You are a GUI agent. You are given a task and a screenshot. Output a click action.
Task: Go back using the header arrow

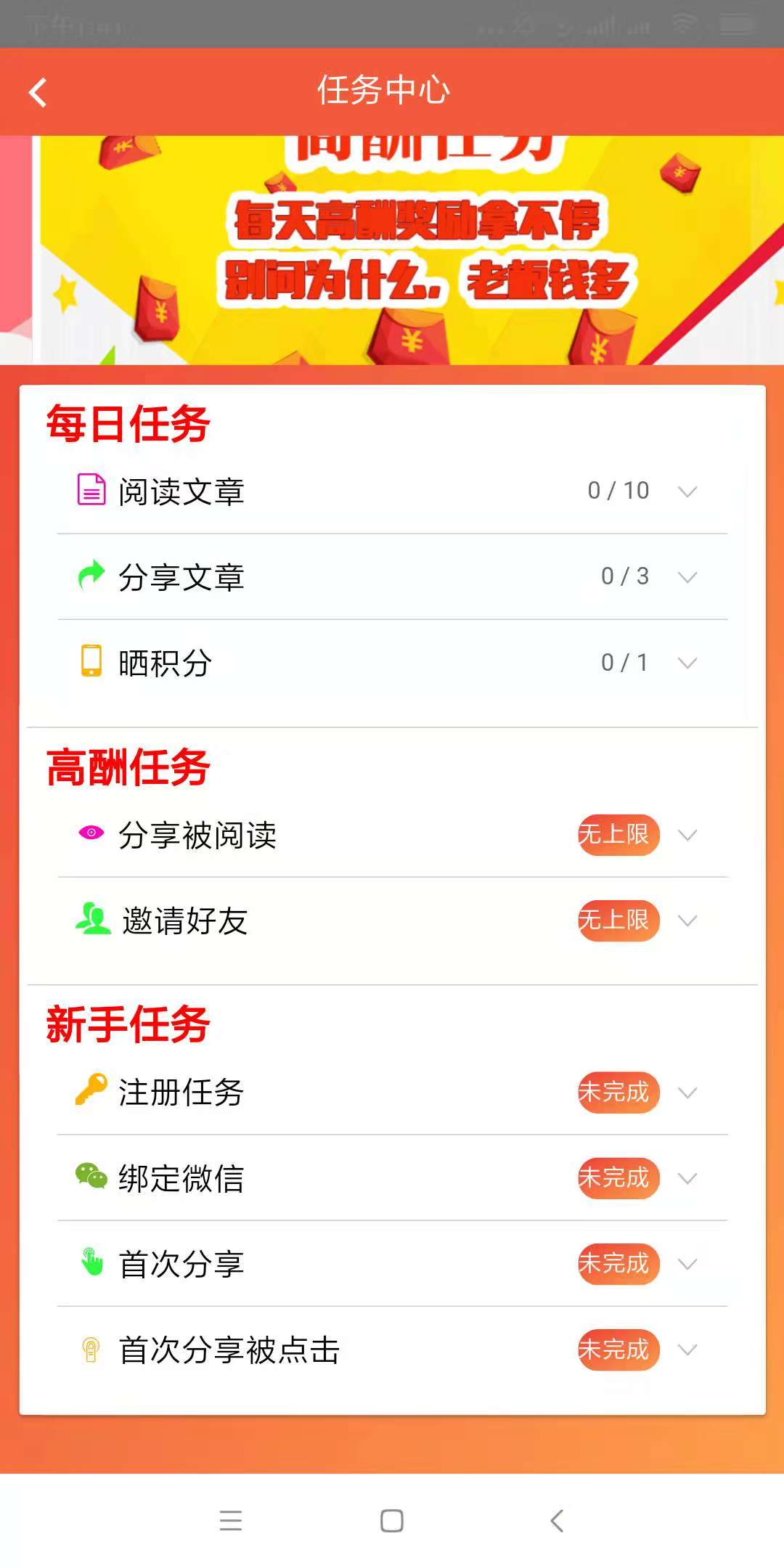pos(38,92)
